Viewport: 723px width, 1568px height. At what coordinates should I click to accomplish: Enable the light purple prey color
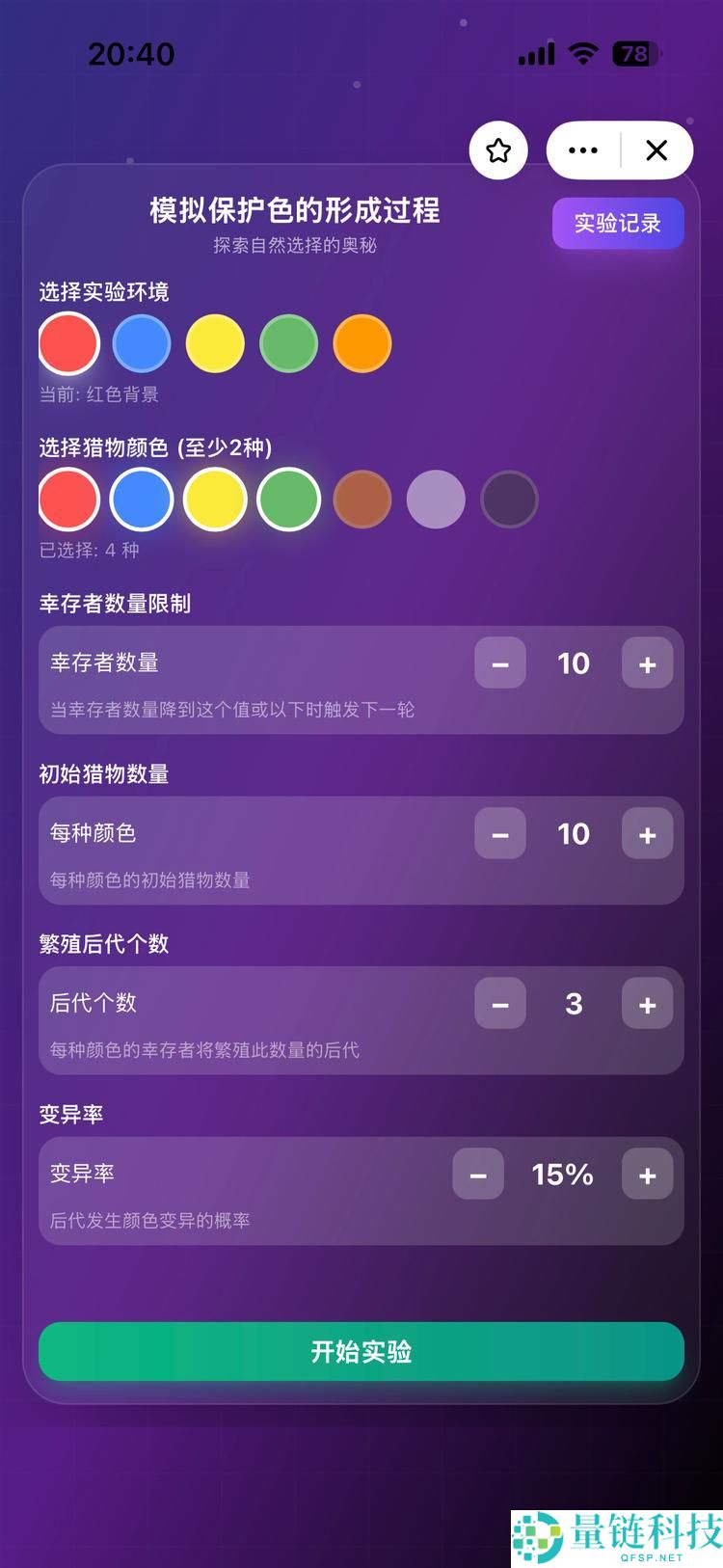pyautogui.click(x=436, y=500)
